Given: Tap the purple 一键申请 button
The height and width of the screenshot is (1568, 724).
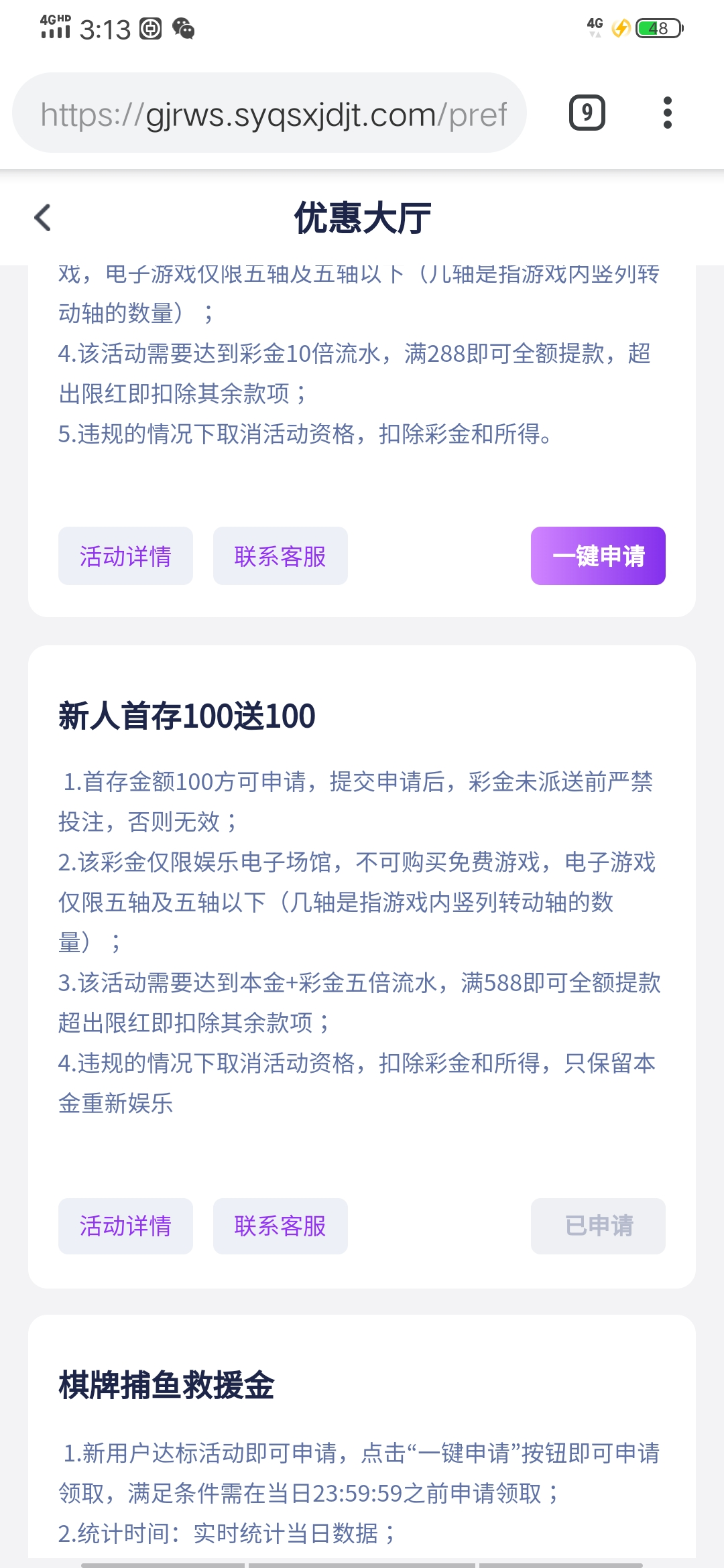Looking at the screenshot, I should click(598, 556).
